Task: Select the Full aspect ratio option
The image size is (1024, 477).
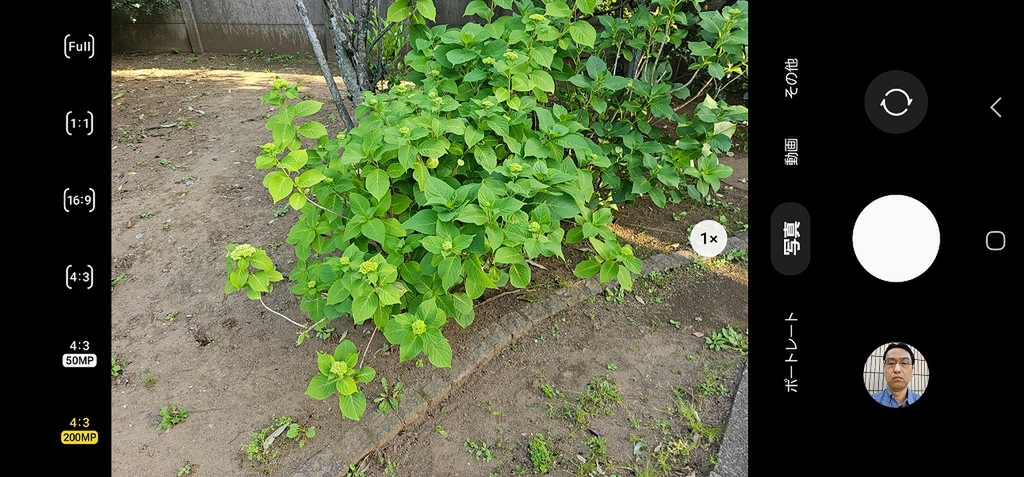Action: click(79, 46)
